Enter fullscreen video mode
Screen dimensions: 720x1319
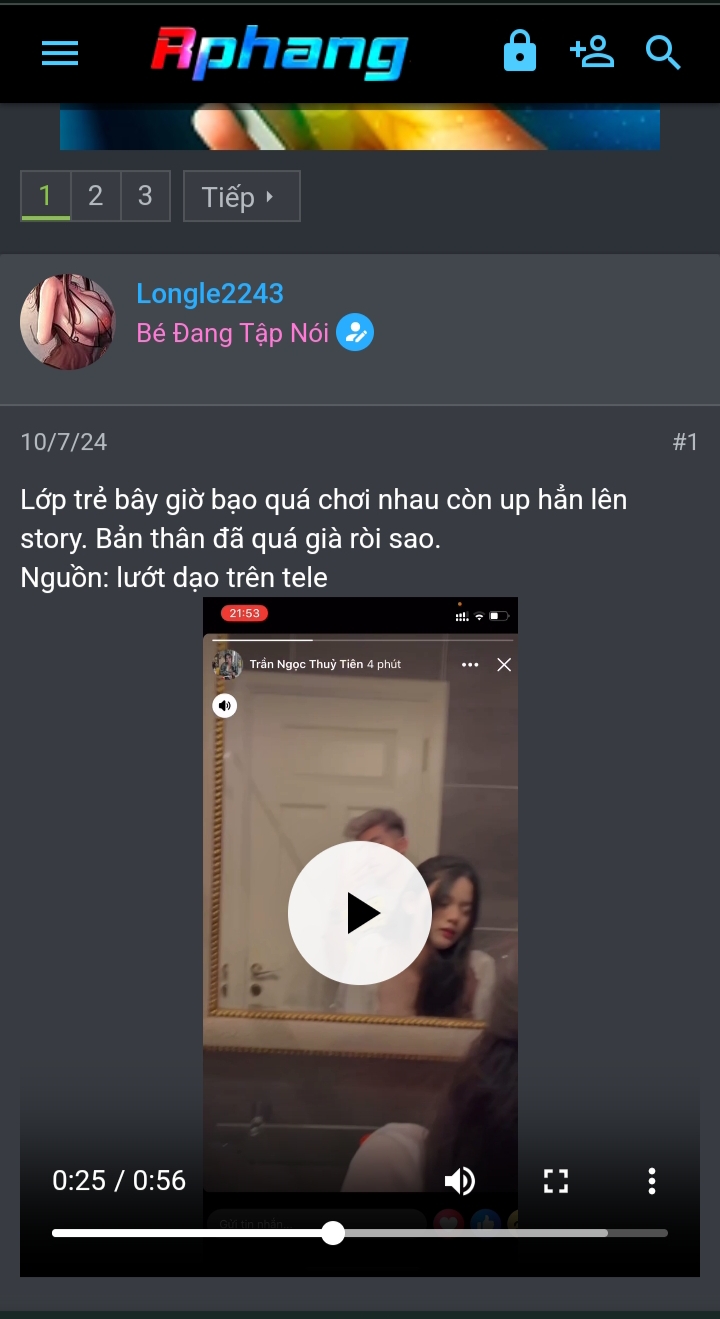point(556,1181)
